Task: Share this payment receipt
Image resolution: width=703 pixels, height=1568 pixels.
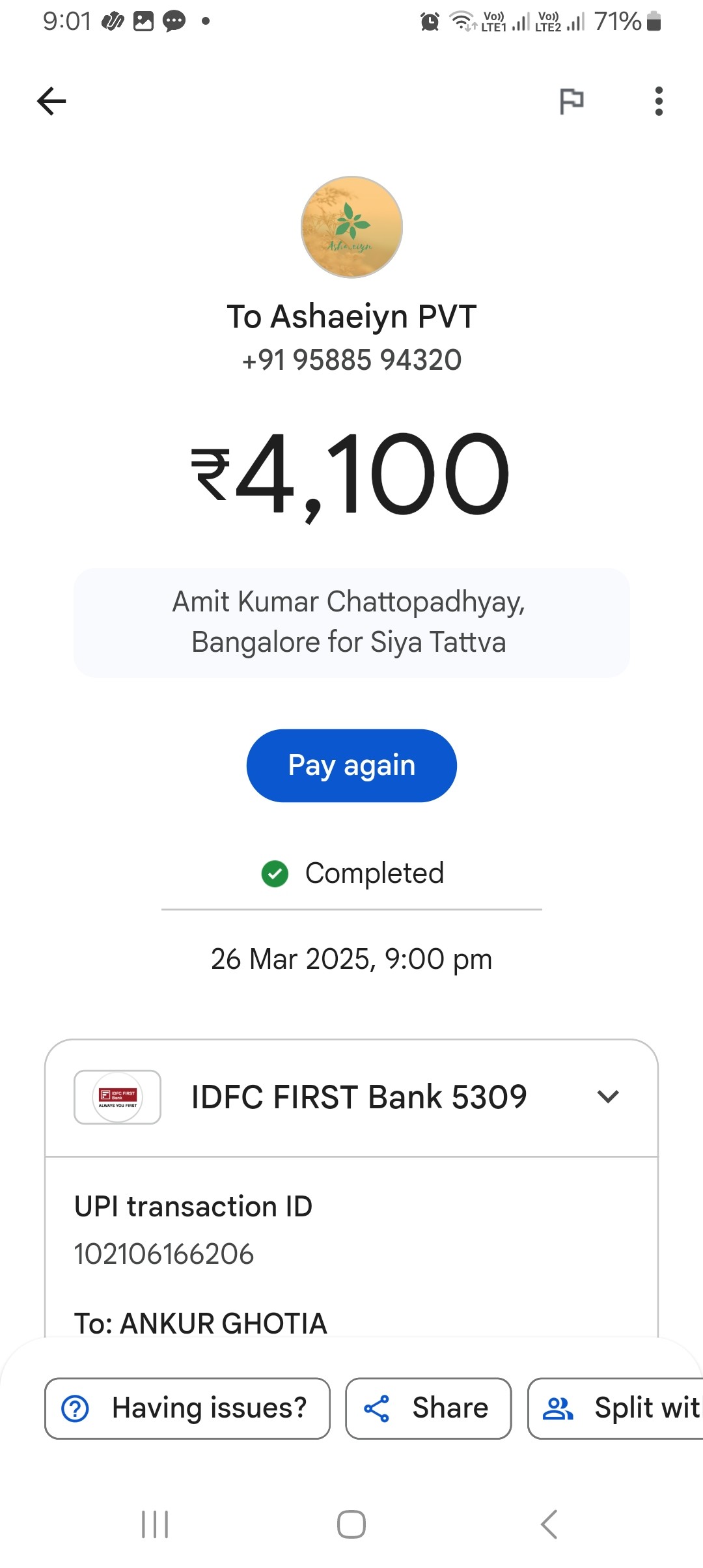Action: tap(428, 1408)
